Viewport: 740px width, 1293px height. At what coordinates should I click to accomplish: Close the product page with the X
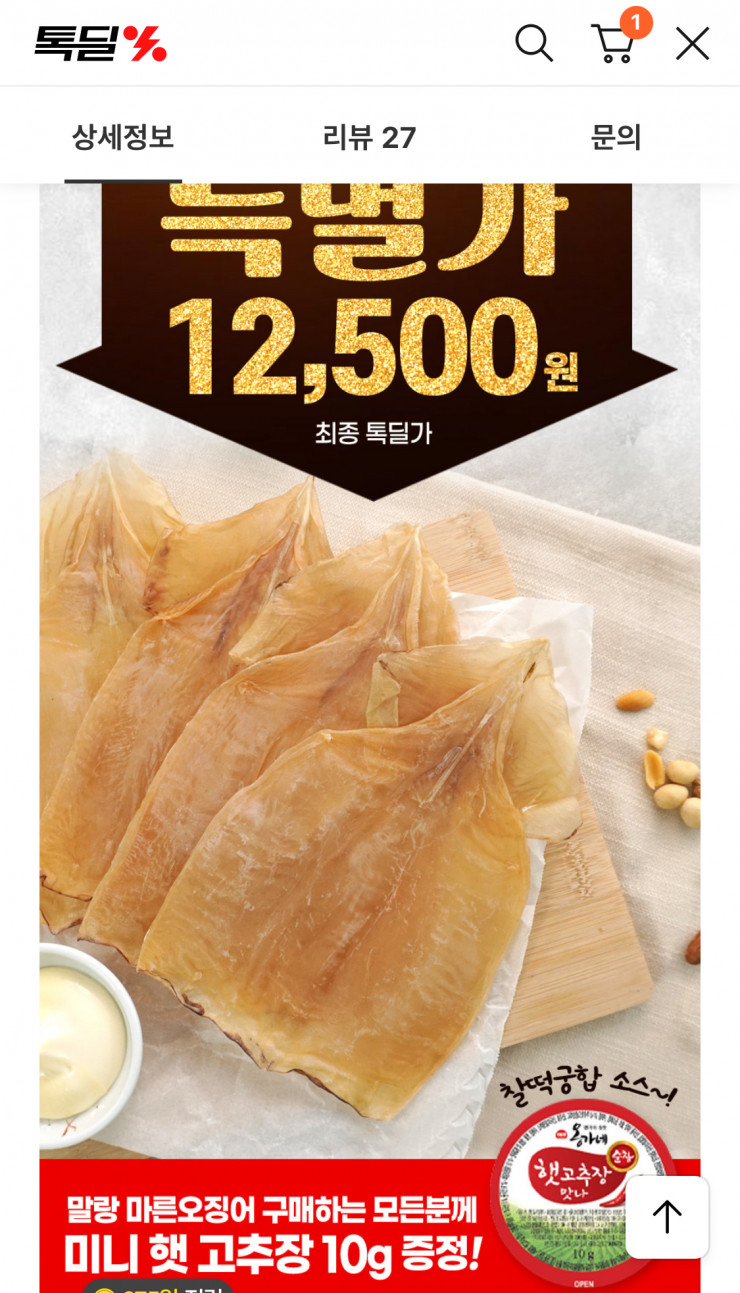tap(691, 44)
